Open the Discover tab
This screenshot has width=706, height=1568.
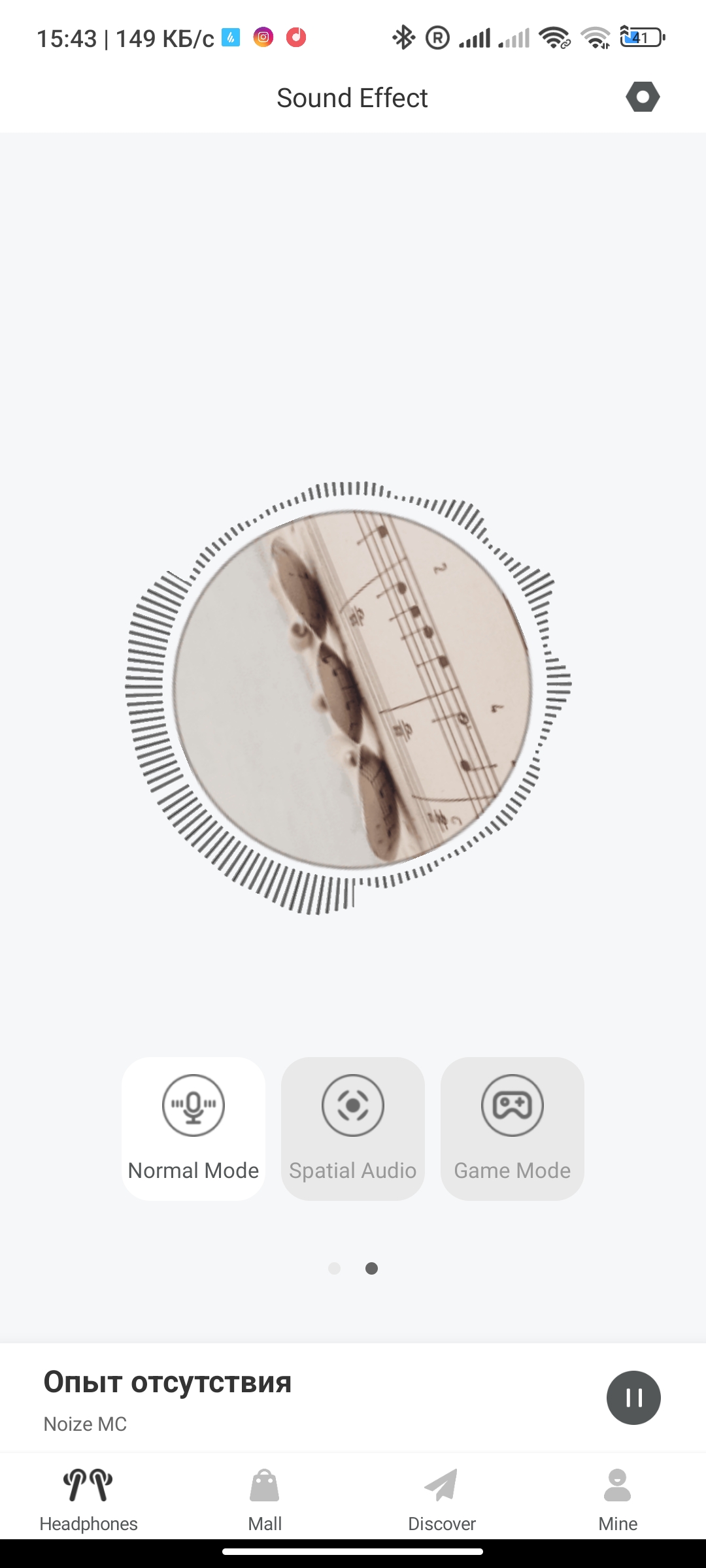[x=441, y=1499]
